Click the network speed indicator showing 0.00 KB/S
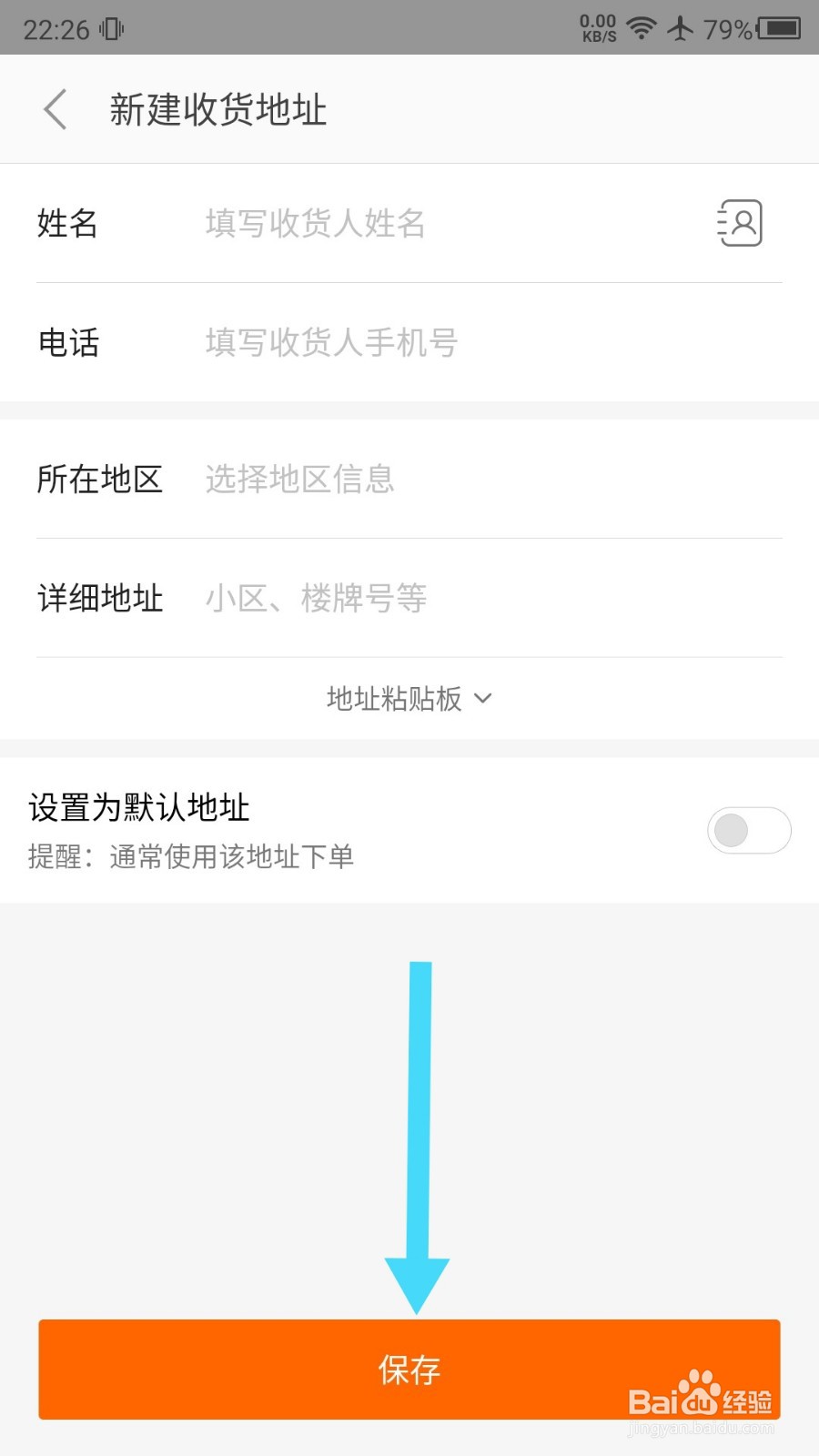819x1456 pixels. pyautogui.click(x=596, y=25)
